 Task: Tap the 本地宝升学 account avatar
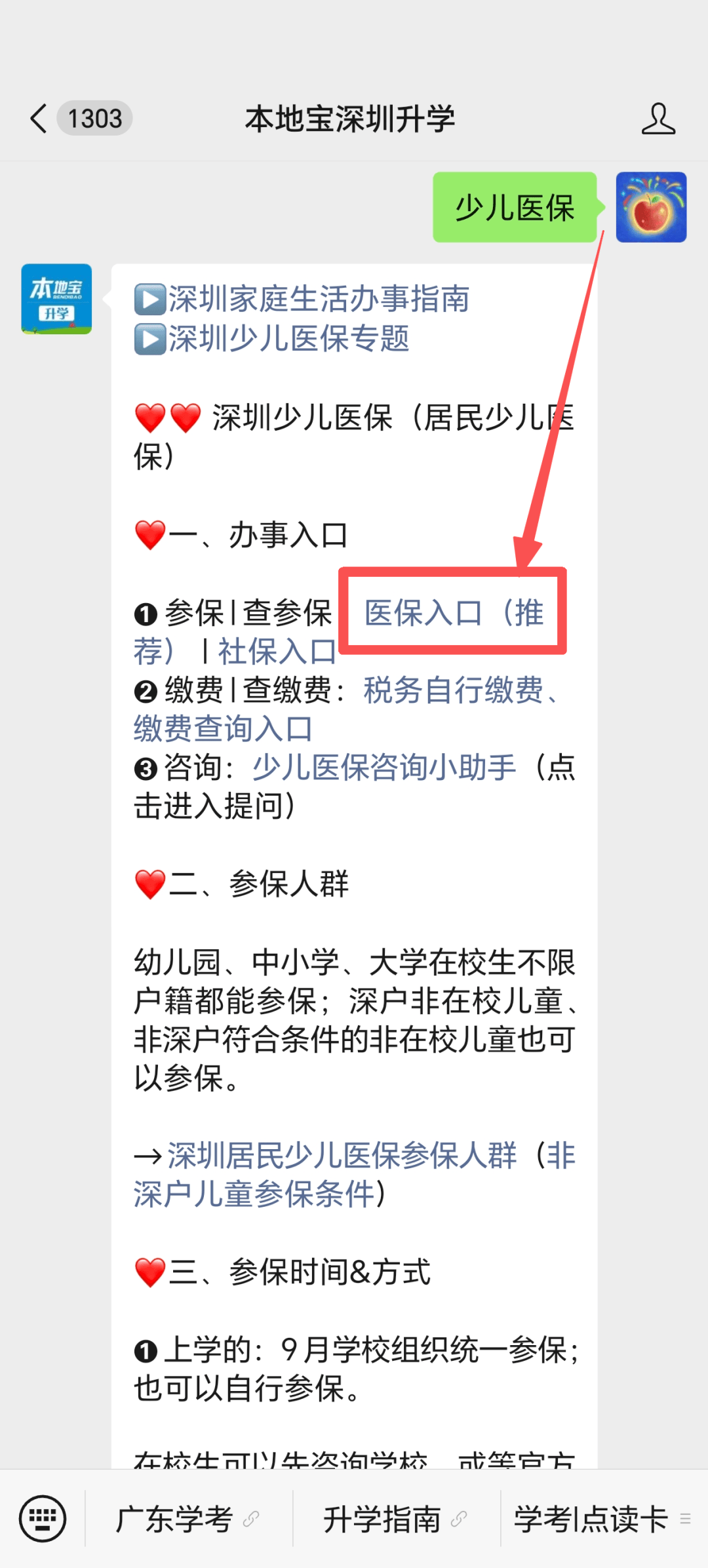pyautogui.click(x=56, y=299)
